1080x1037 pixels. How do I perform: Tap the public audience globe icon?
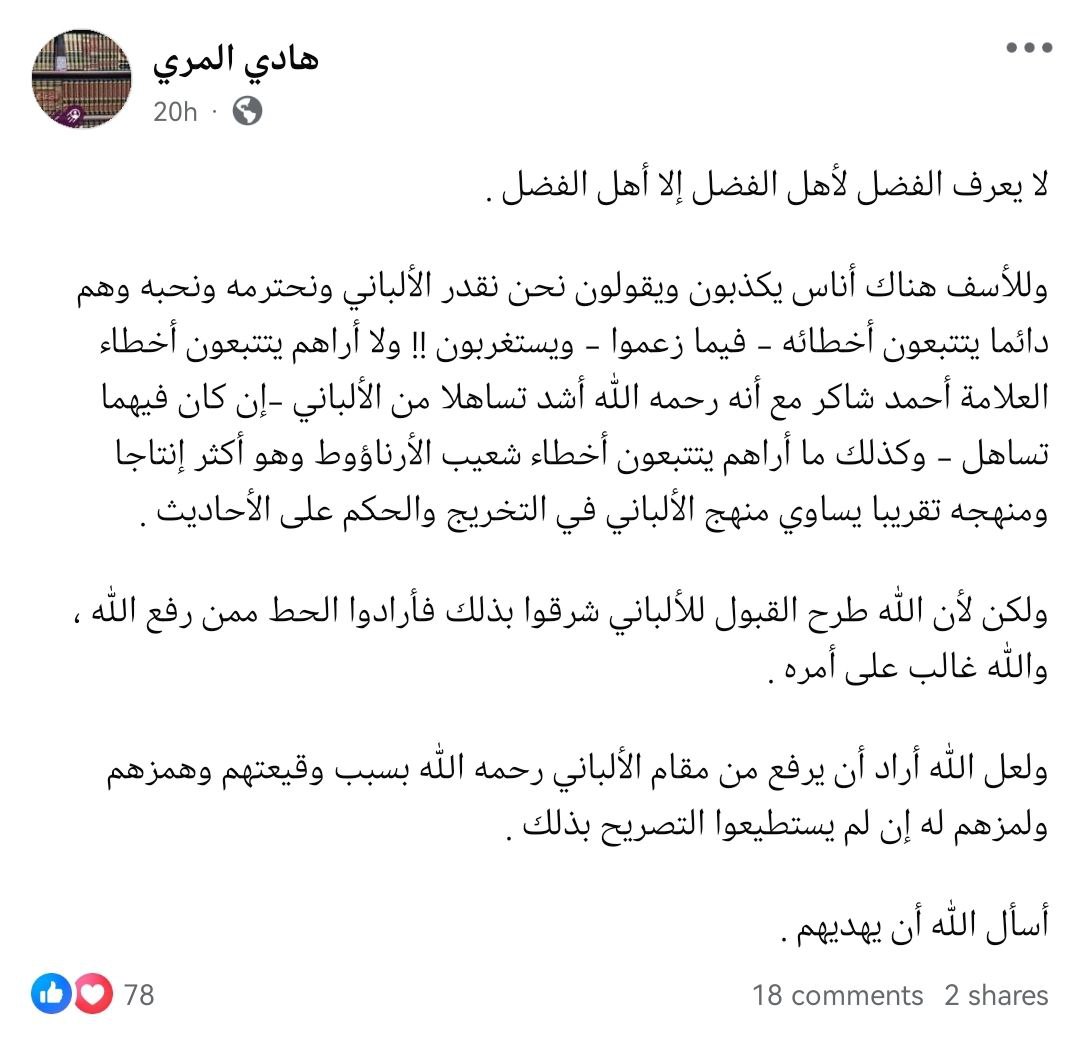[x=247, y=111]
